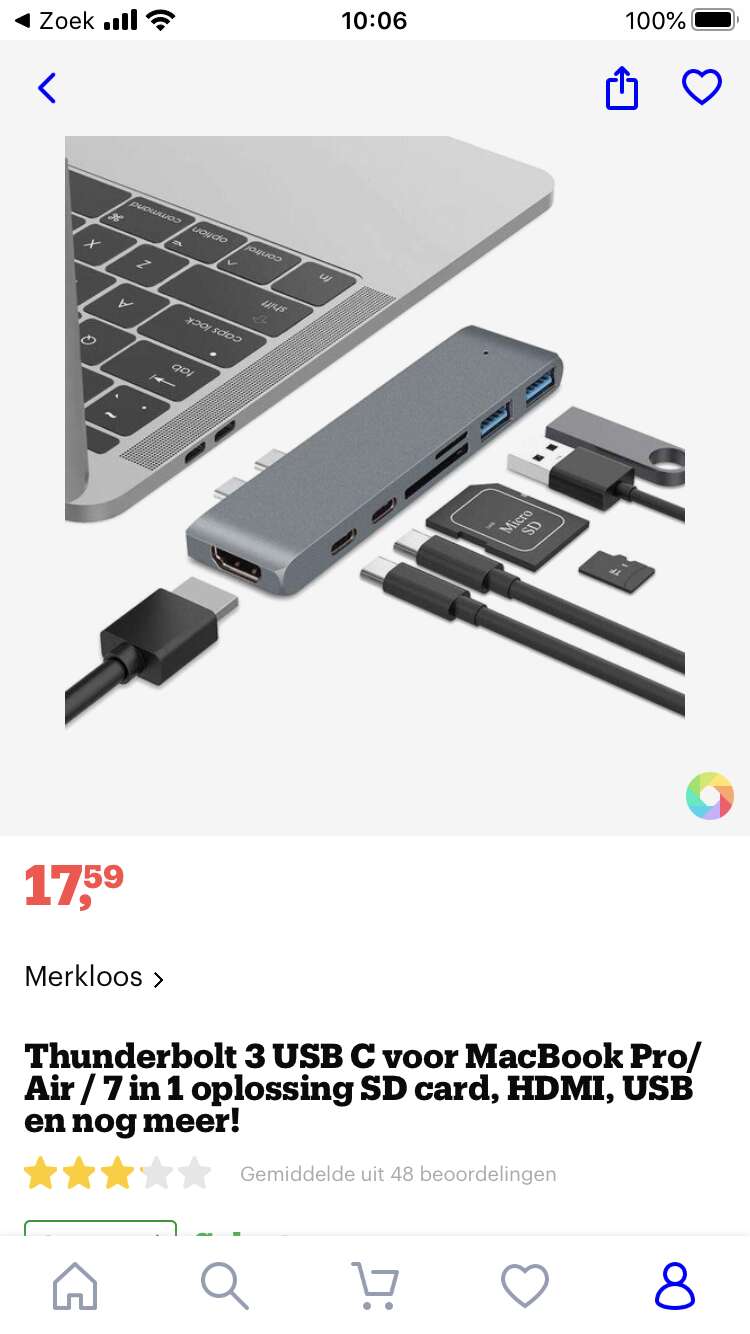The image size is (750, 1334).
Task: Go back using the top-left arrow
Action: coord(47,88)
